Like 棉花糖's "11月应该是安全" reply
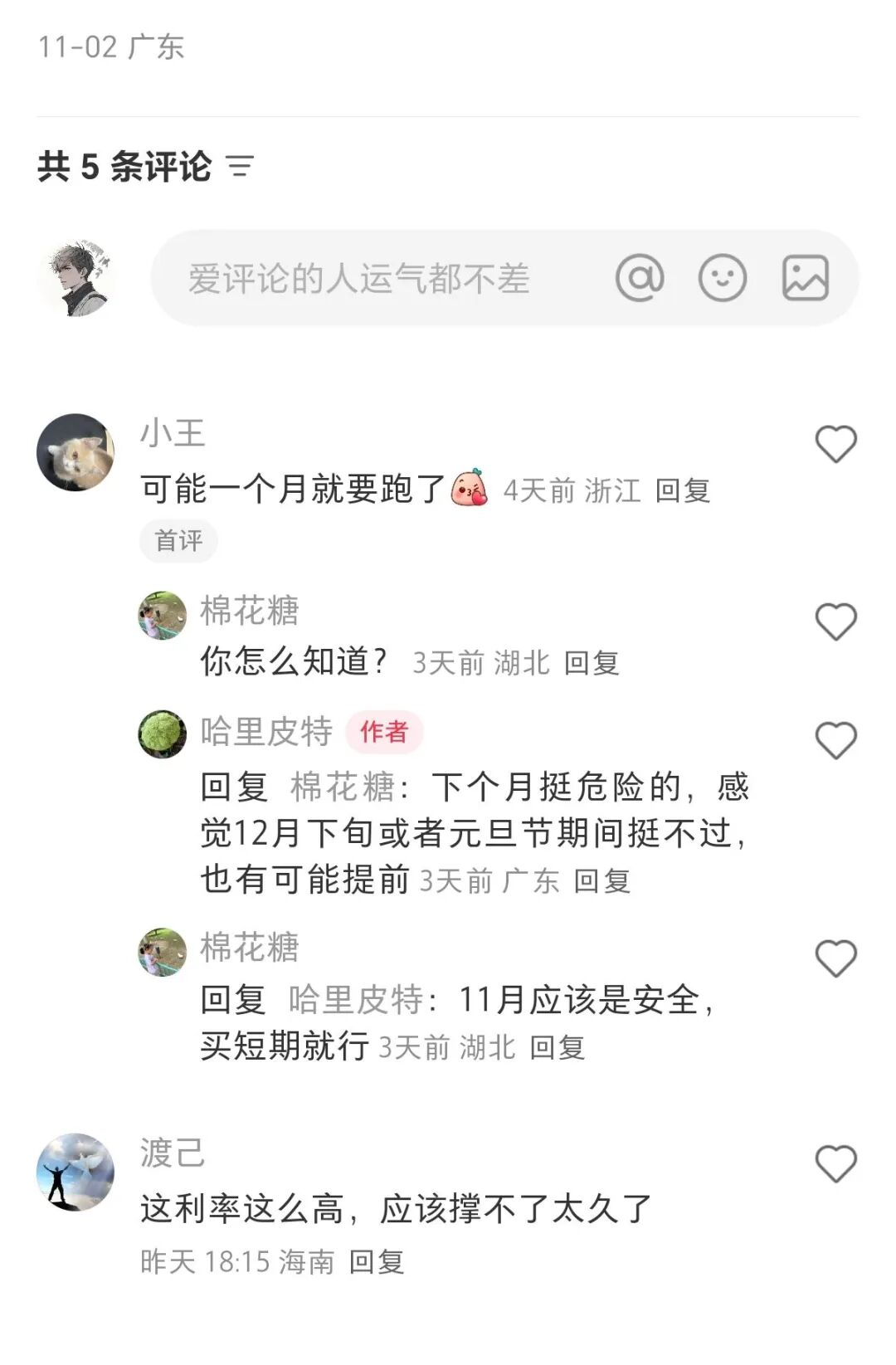896x1365 pixels. point(835,959)
